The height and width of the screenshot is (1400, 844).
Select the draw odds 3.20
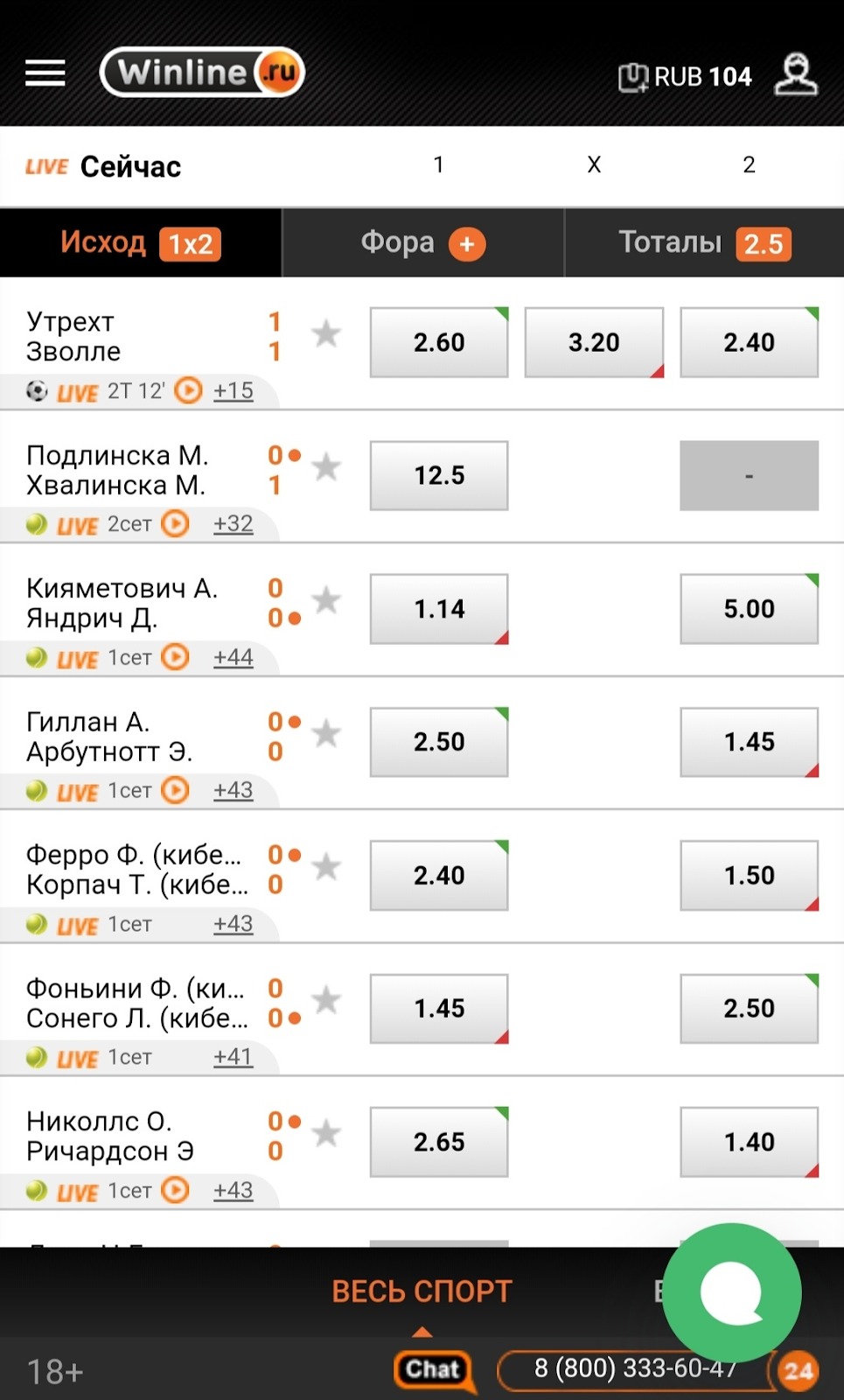[x=594, y=342]
